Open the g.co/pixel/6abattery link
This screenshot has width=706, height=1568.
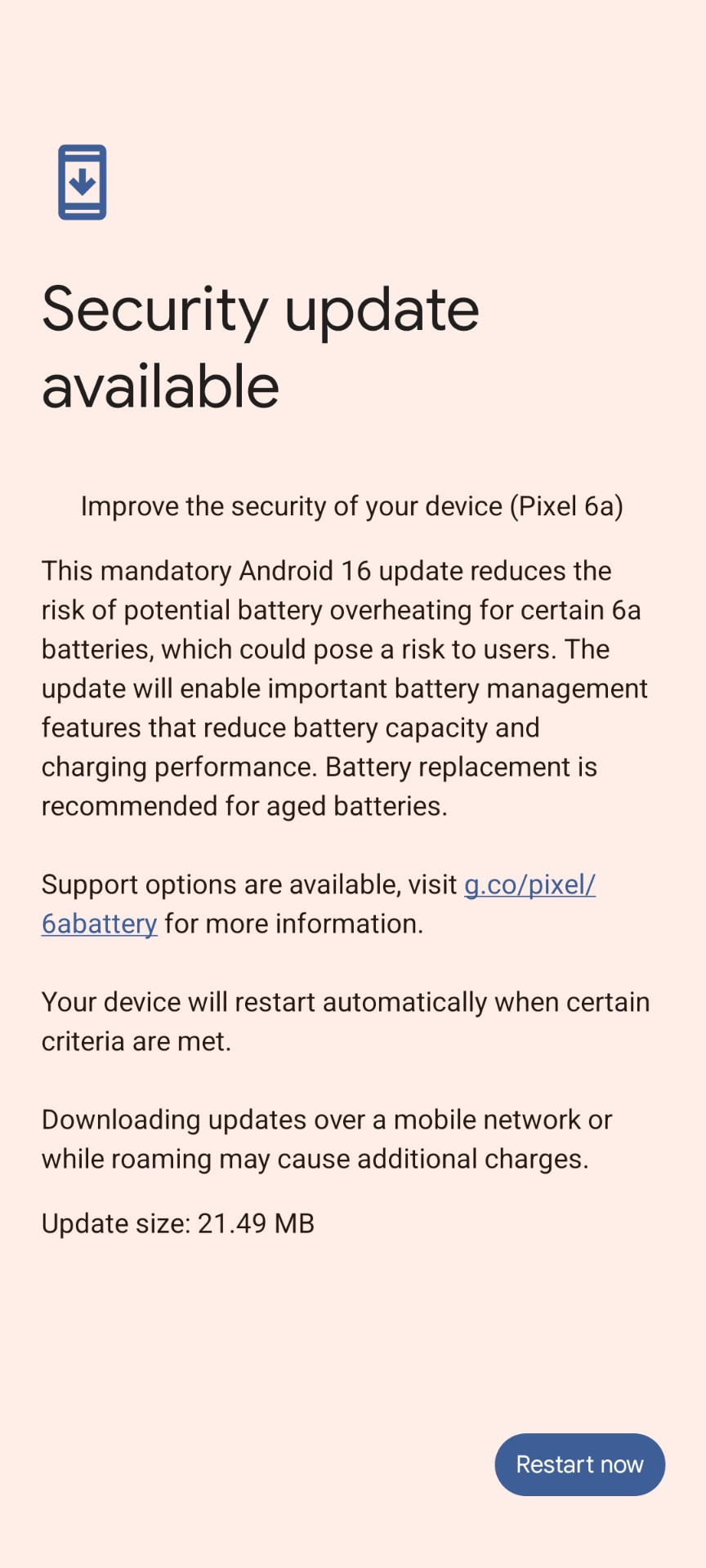(x=529, y=885)
